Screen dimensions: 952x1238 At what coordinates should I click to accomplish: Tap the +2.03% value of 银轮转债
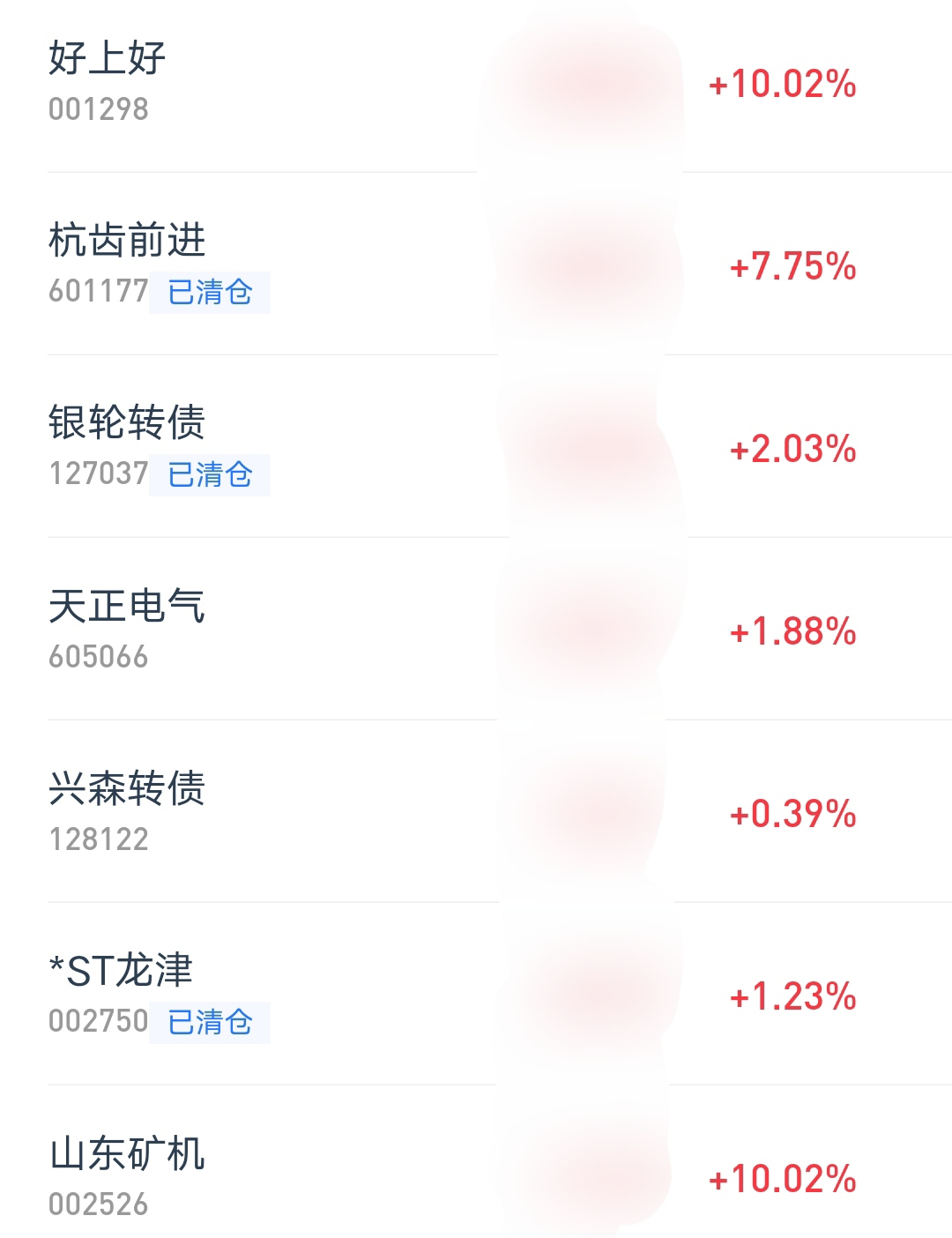point(792,449)
